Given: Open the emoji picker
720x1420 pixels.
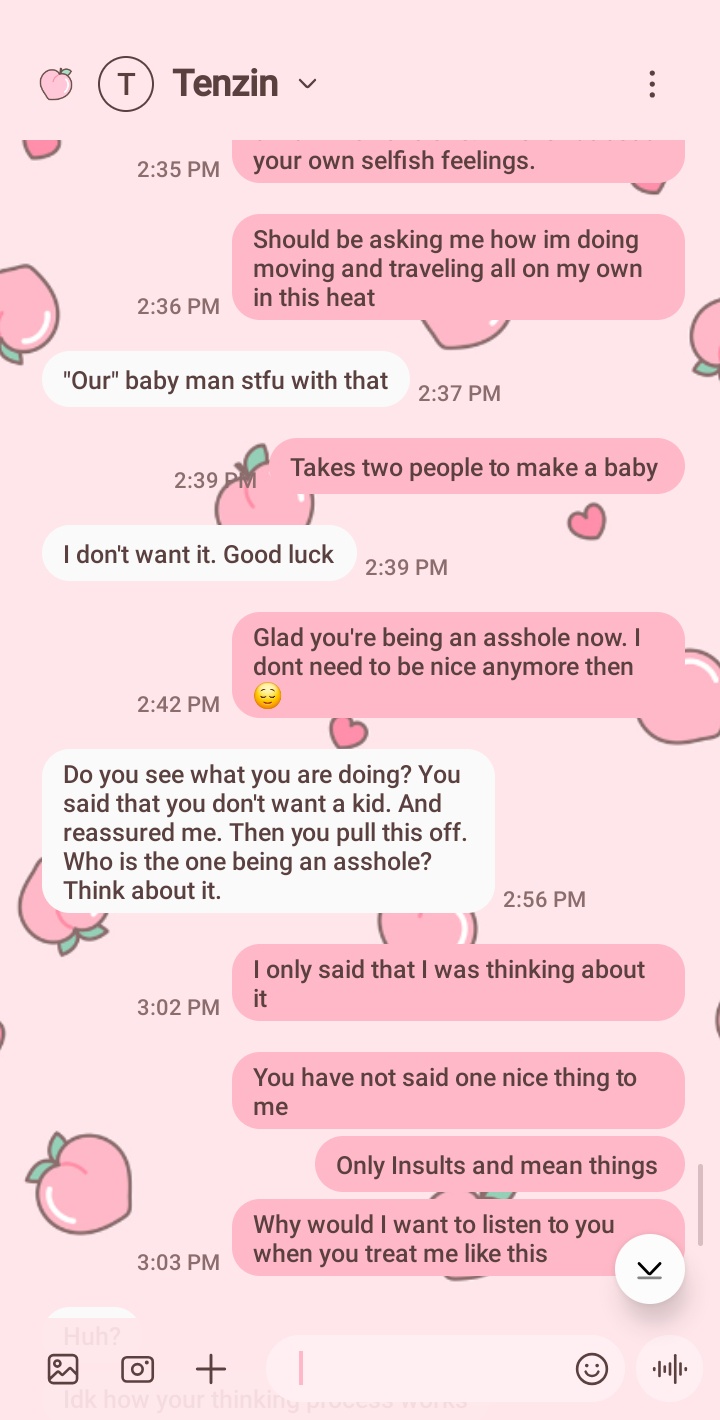Looking at the screenshot, I should [x=591, y=1369].
